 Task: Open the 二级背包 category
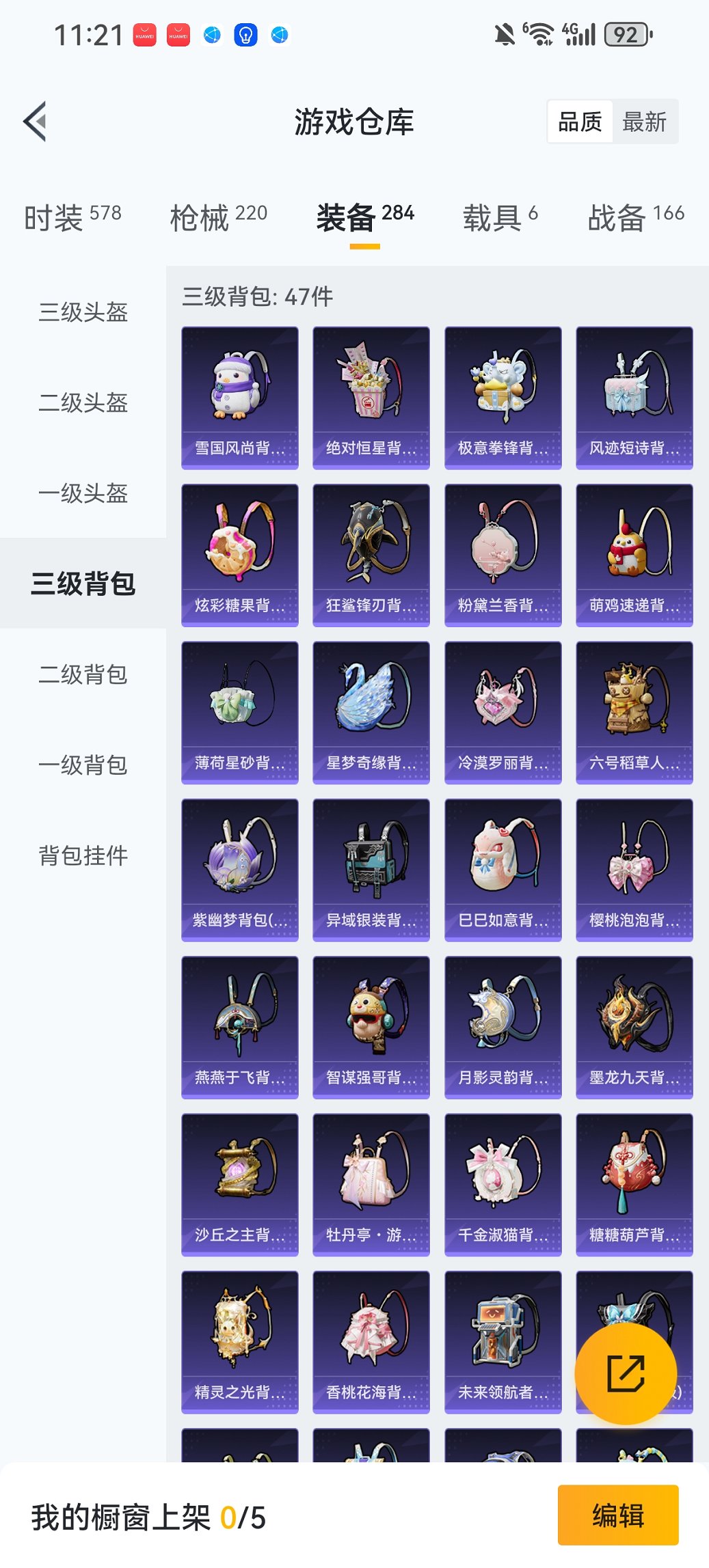(83, 674)
